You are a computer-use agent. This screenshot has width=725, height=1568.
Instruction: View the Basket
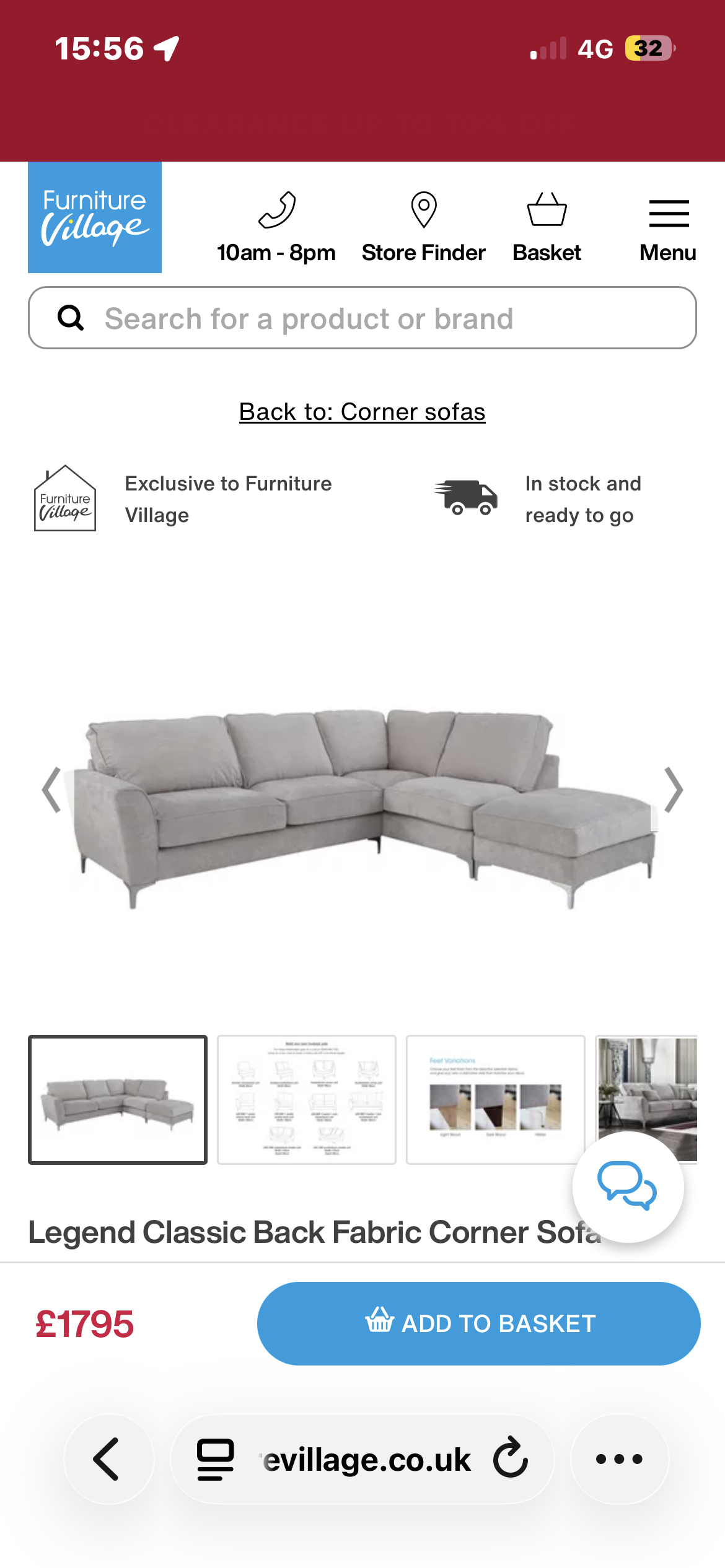[x=547, y=228]
